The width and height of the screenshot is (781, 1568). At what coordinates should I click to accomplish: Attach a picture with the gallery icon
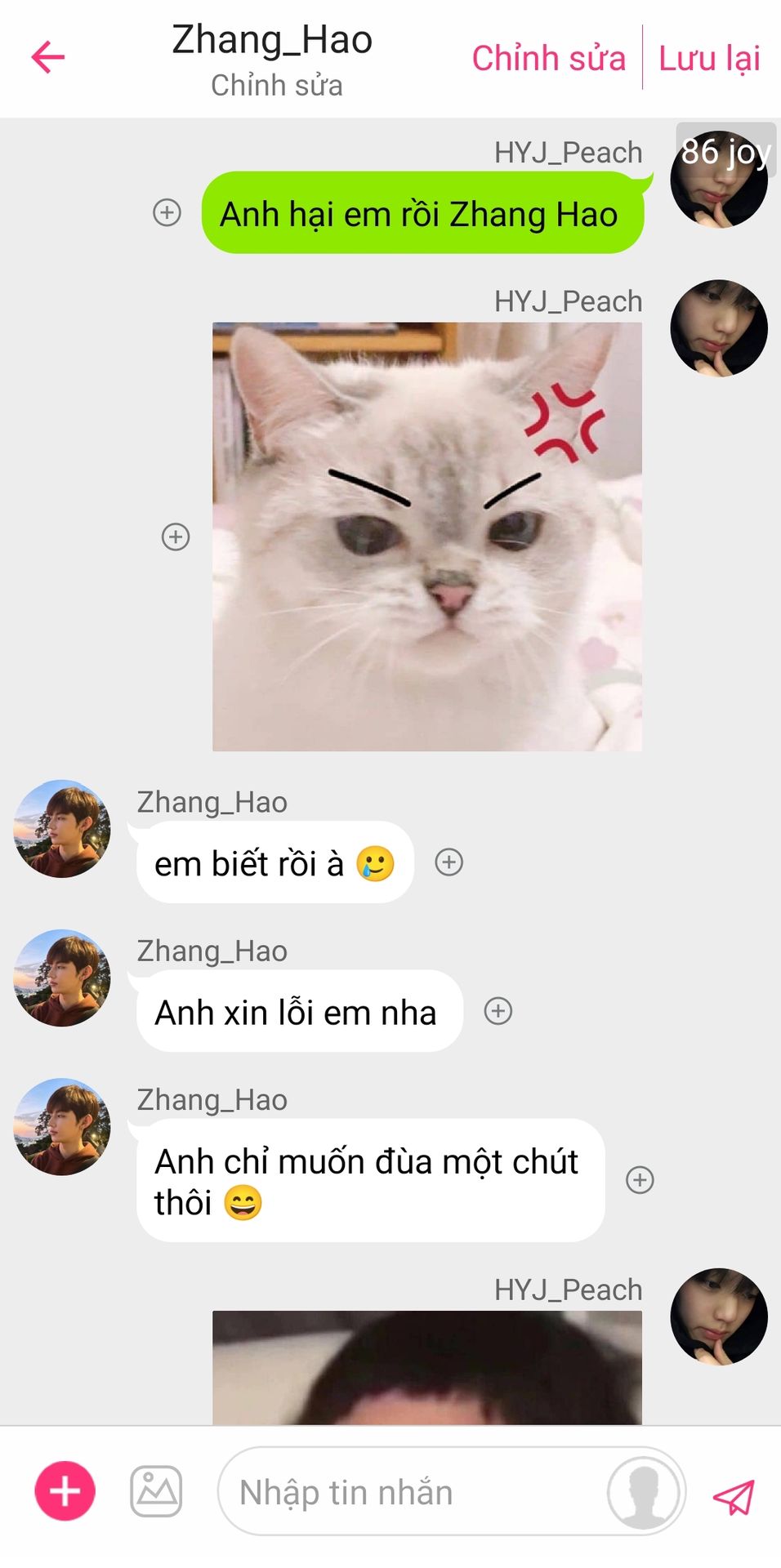click(156, 1492)
